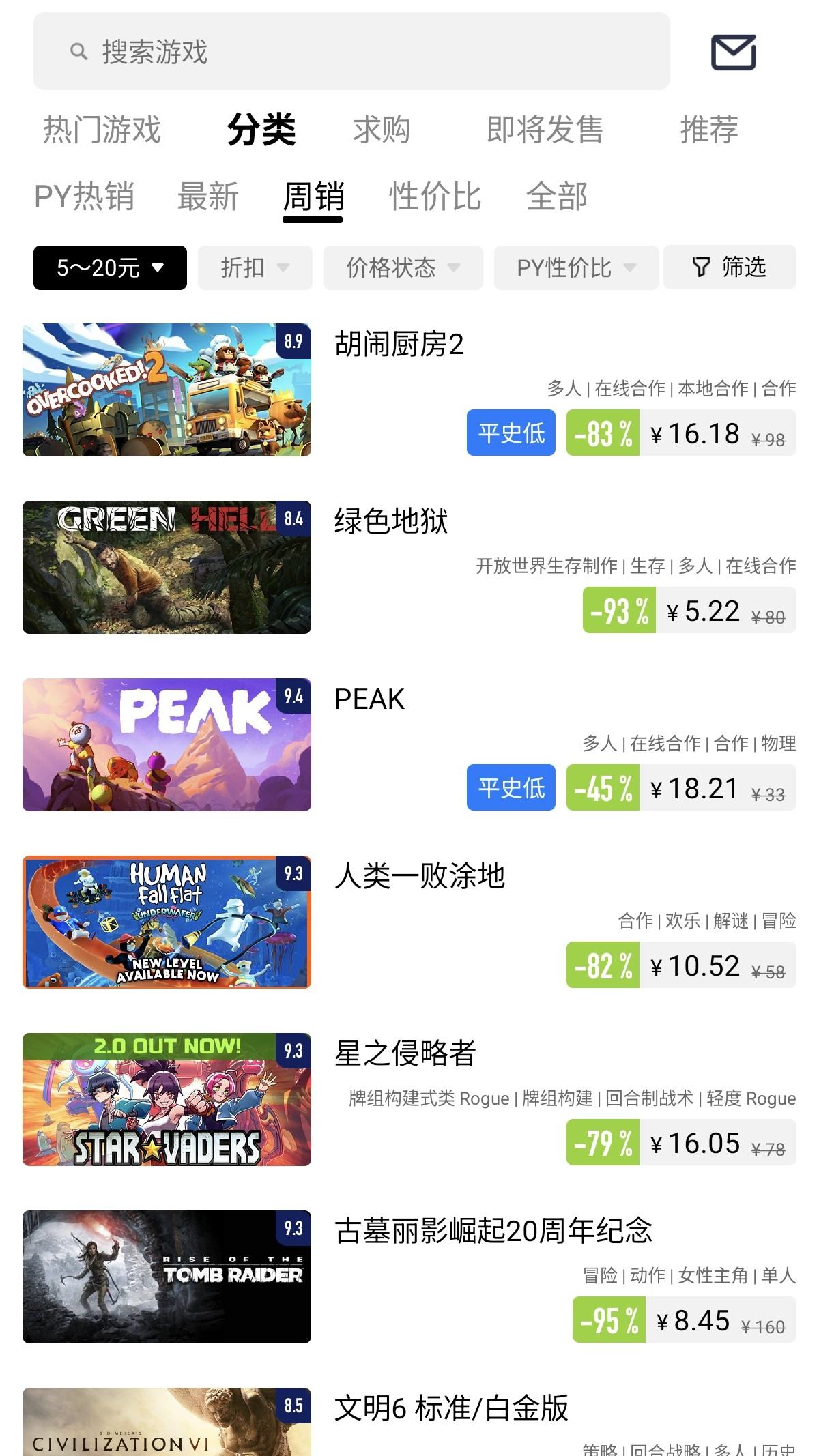Go to the 求购 tab
Image resolution: width=819 pixels, height=1456 pixels.
click(382, 130)
